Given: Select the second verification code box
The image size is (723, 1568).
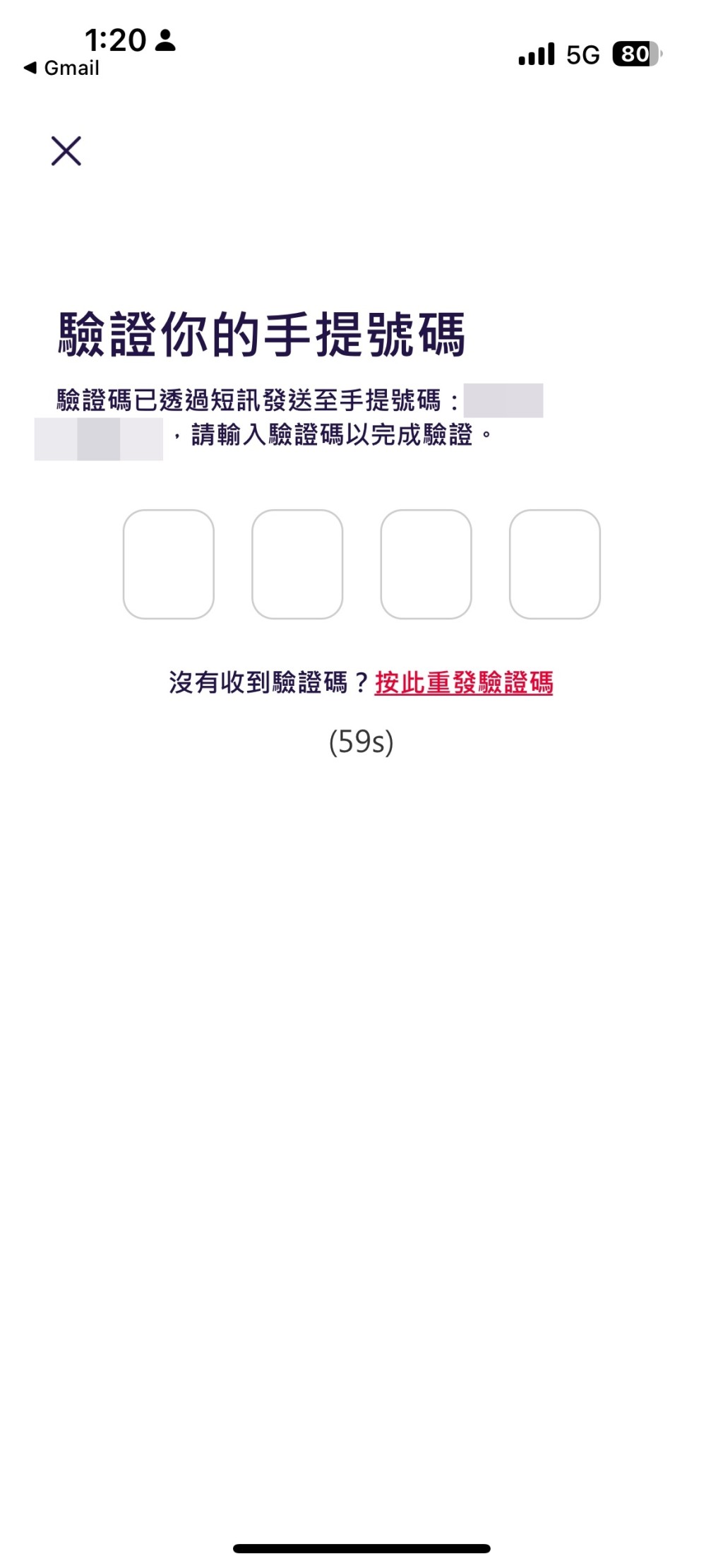Looking at the screenshot, I should (x=297, y=564).
